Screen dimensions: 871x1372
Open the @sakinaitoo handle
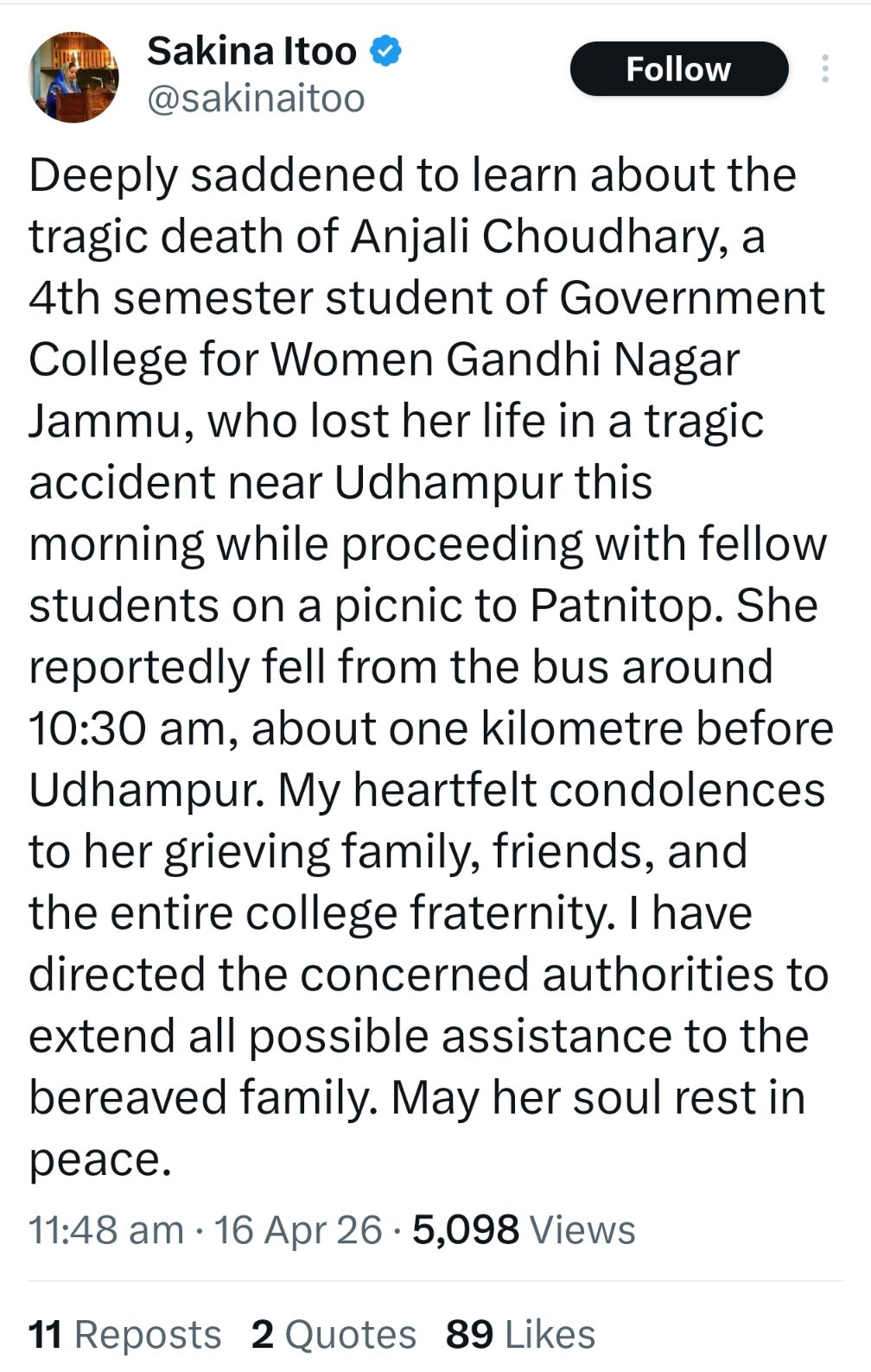256,99
